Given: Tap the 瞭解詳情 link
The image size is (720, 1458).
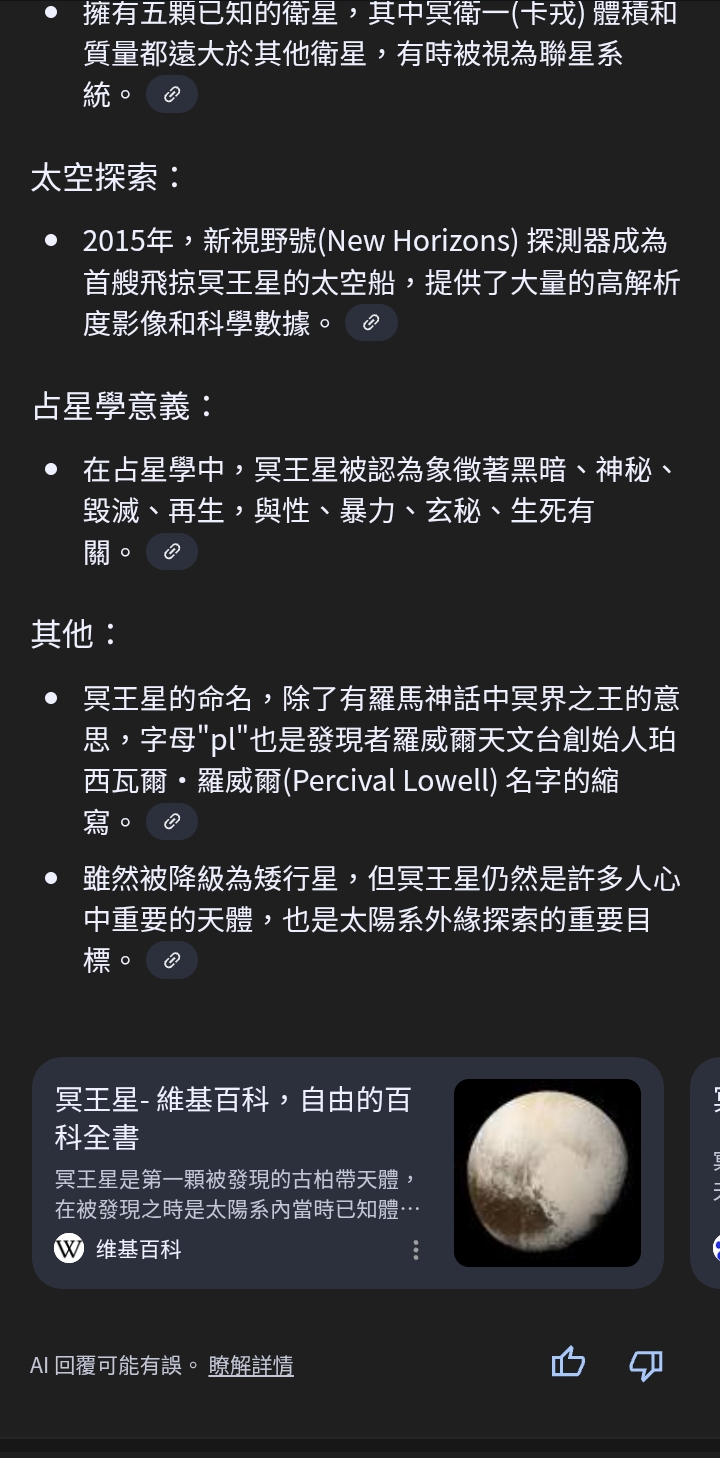Looking at the screenshot, I should (x=251, y=1365).
